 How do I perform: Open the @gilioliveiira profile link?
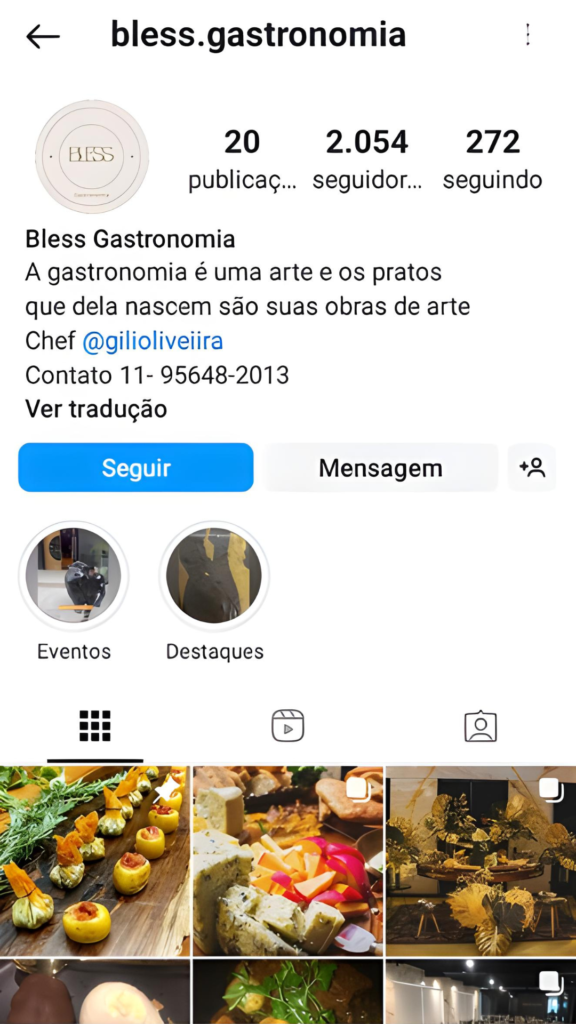tap(153, 341)
